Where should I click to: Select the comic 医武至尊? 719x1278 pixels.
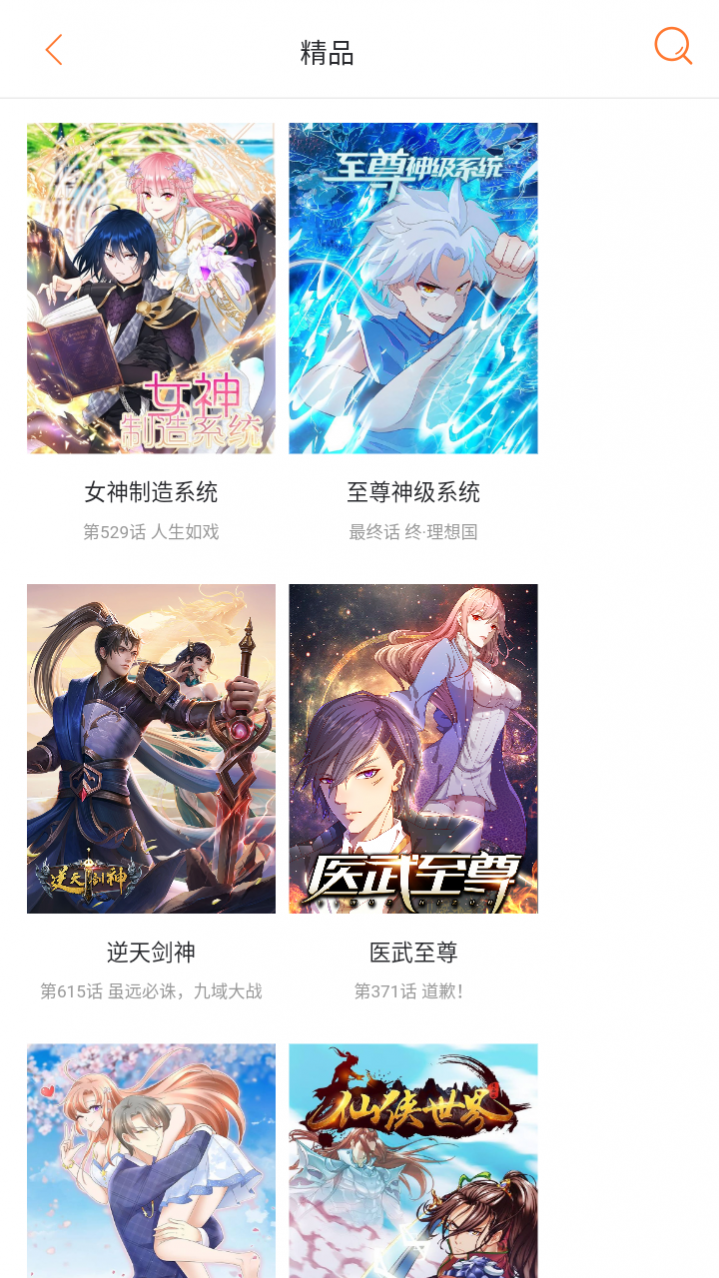coord(413,748)
